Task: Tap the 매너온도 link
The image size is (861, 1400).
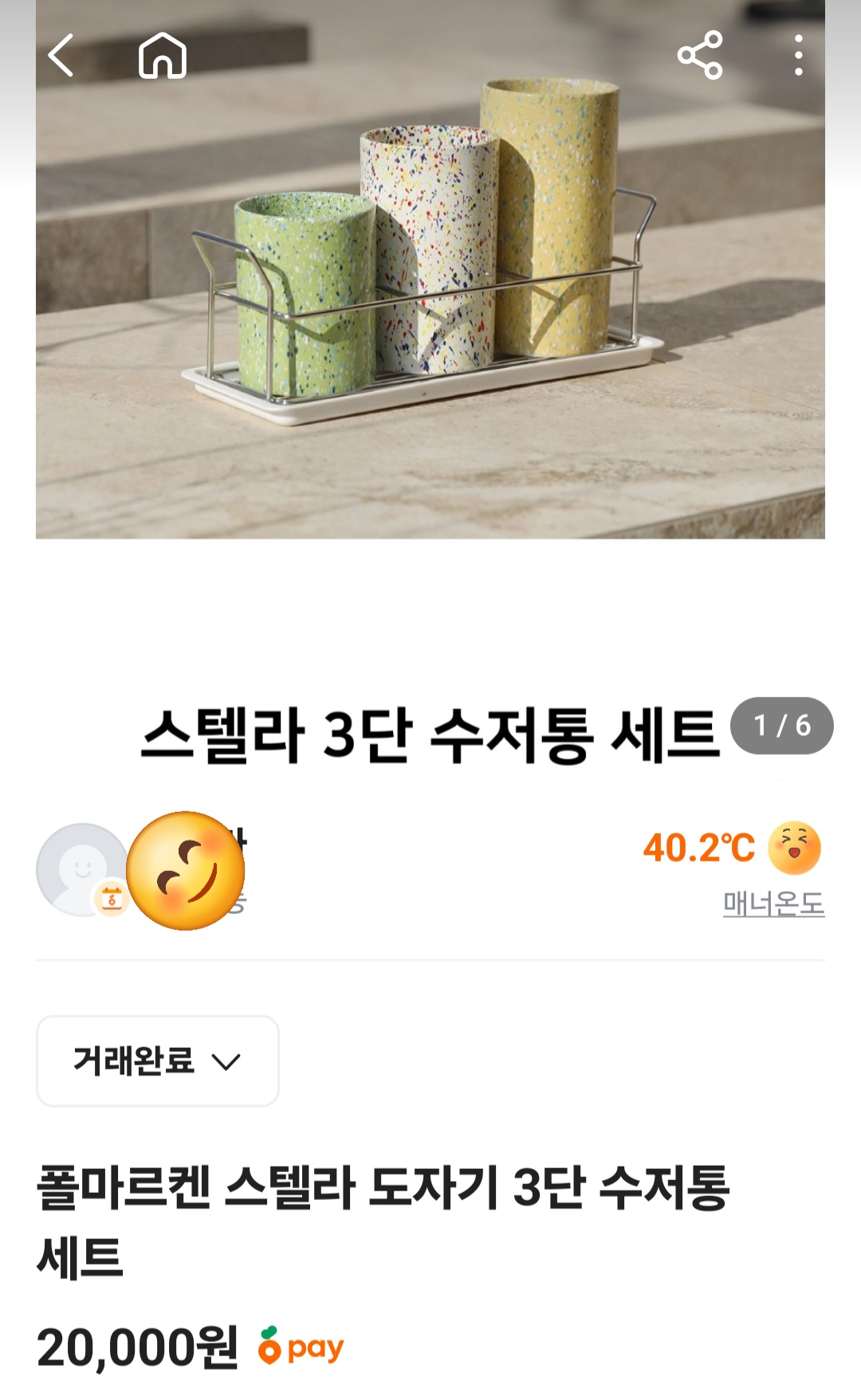Action: pos(773,904)
